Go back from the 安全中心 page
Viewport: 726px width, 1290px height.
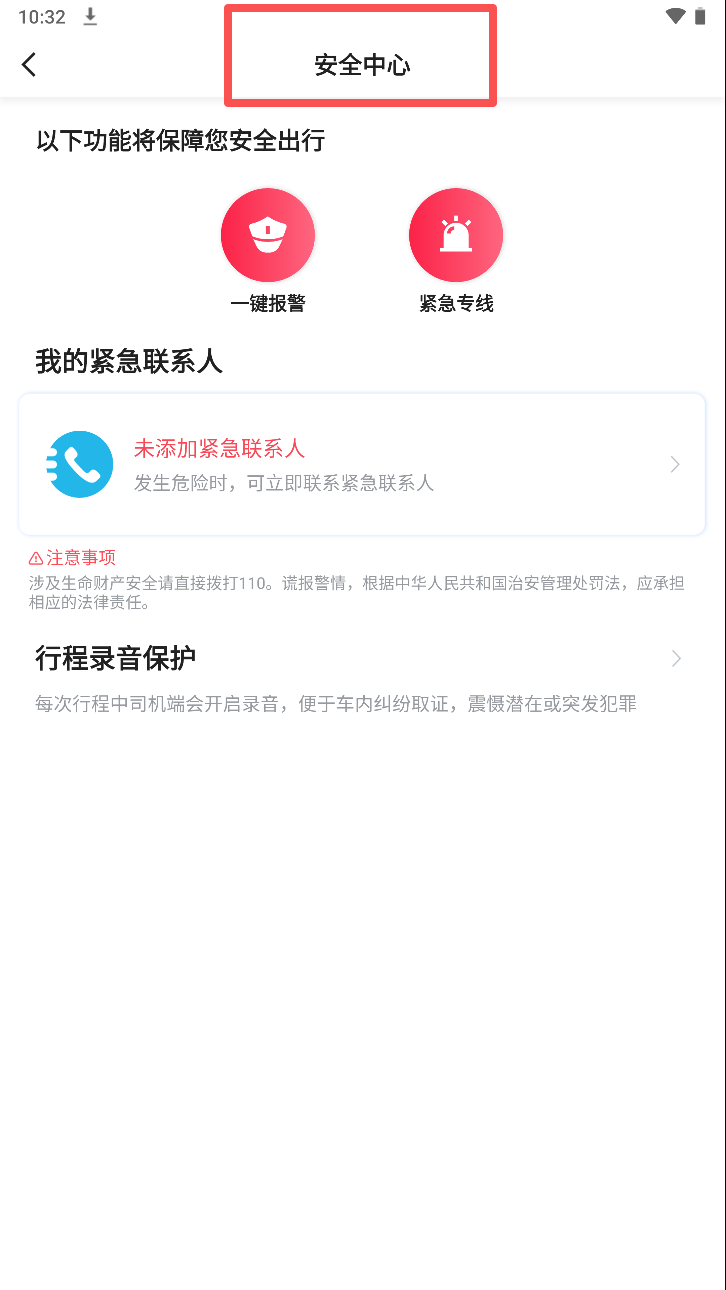coord(29,65)
